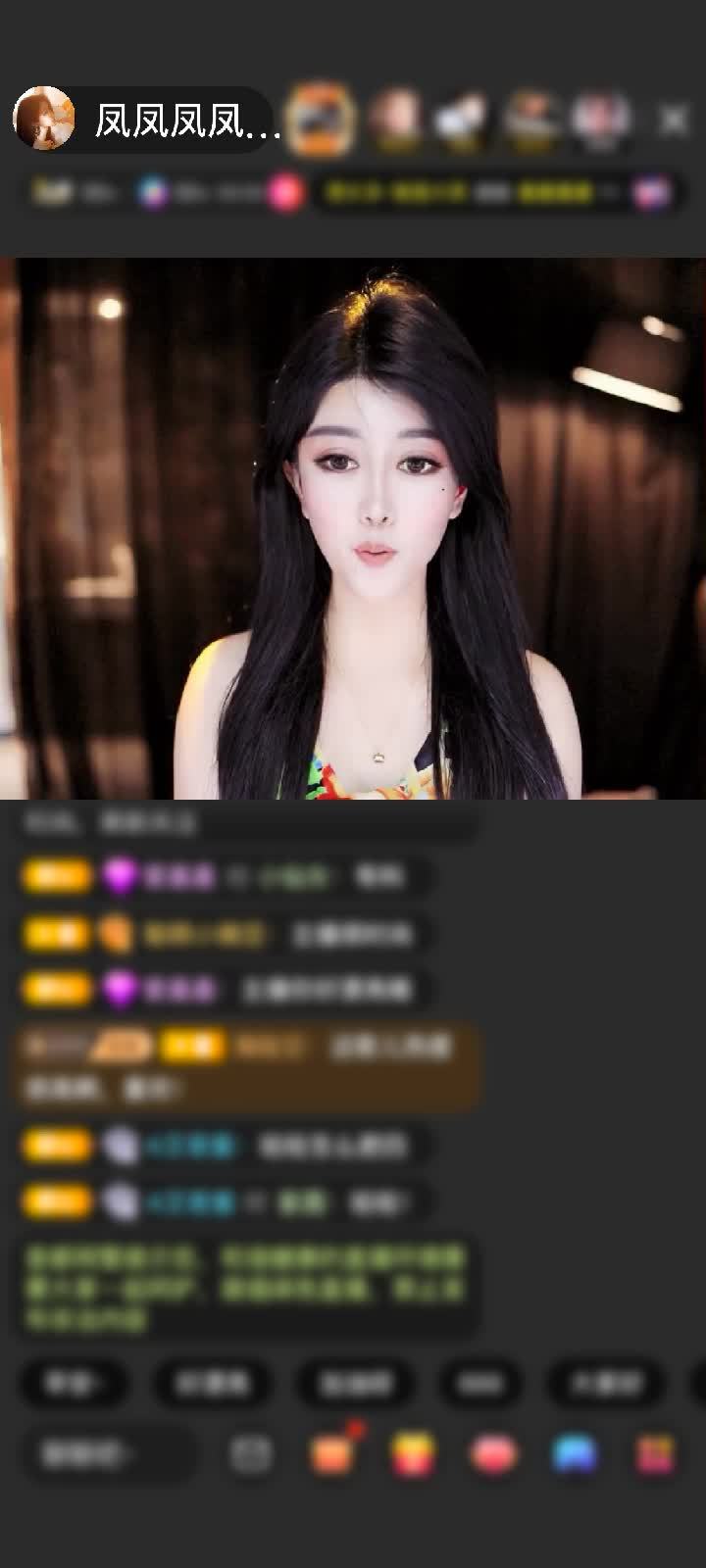Open the top viewer with golden frame
Screen dimensions: 706x1568
click(x=324, y=120)
